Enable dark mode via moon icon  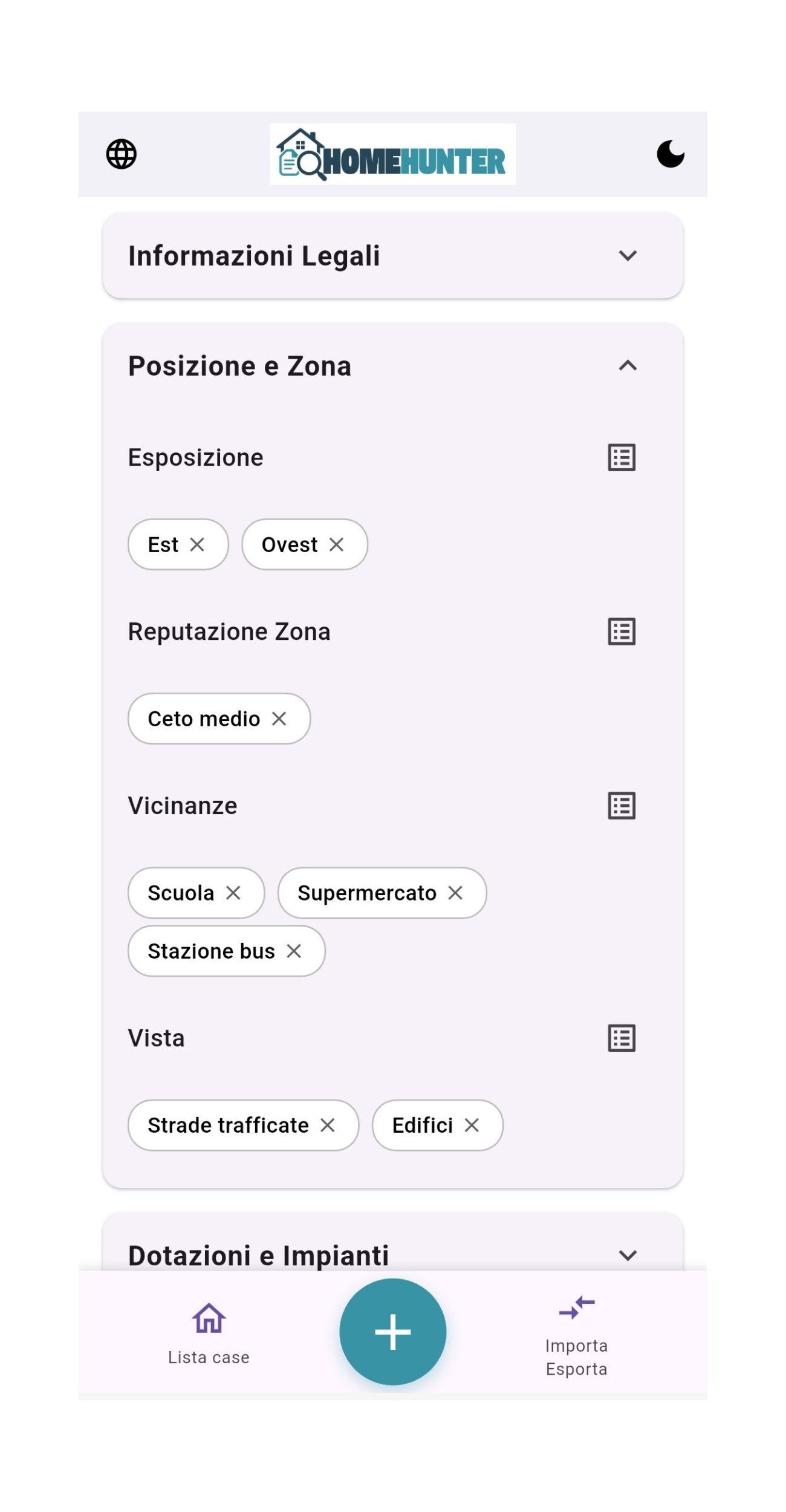(x=671, y=153)
